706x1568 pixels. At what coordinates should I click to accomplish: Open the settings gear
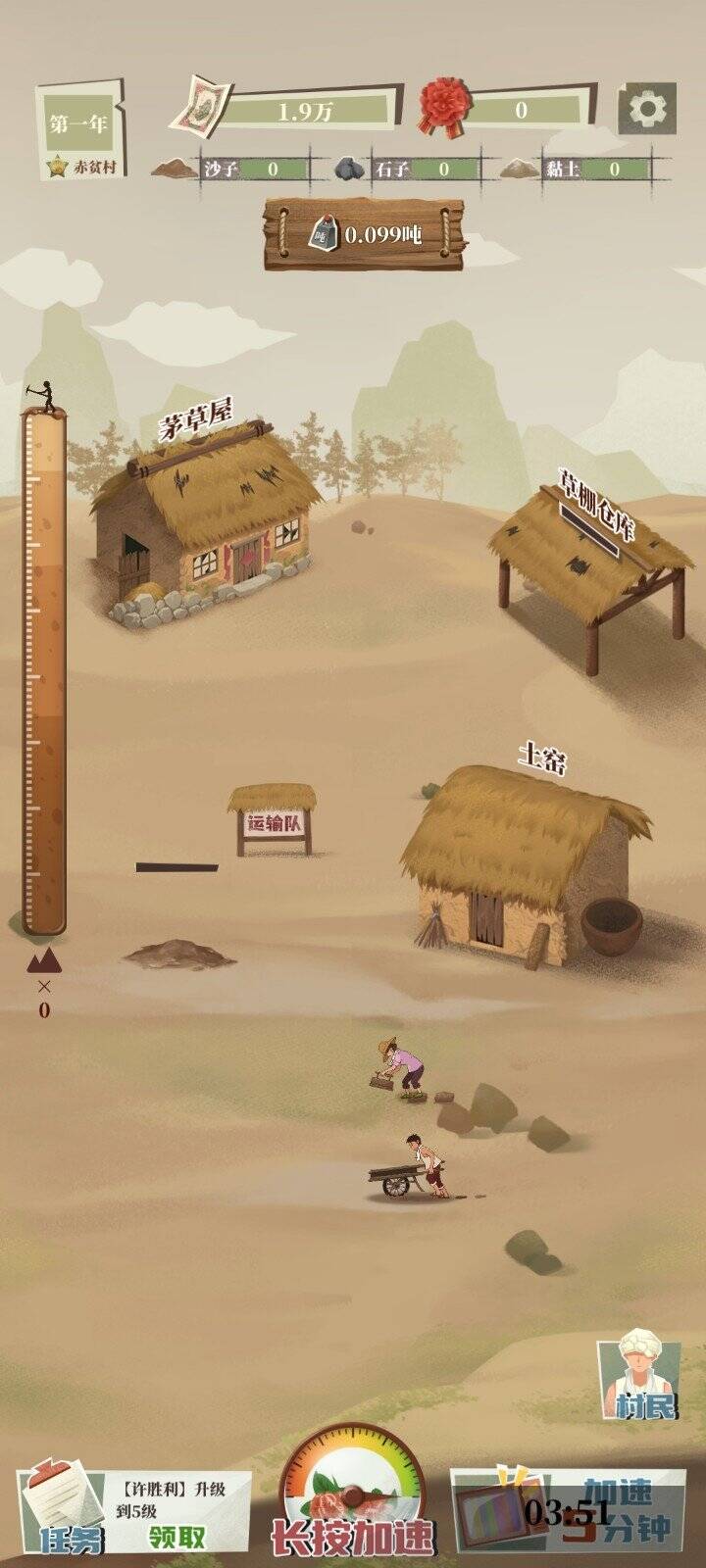[647, 109]
